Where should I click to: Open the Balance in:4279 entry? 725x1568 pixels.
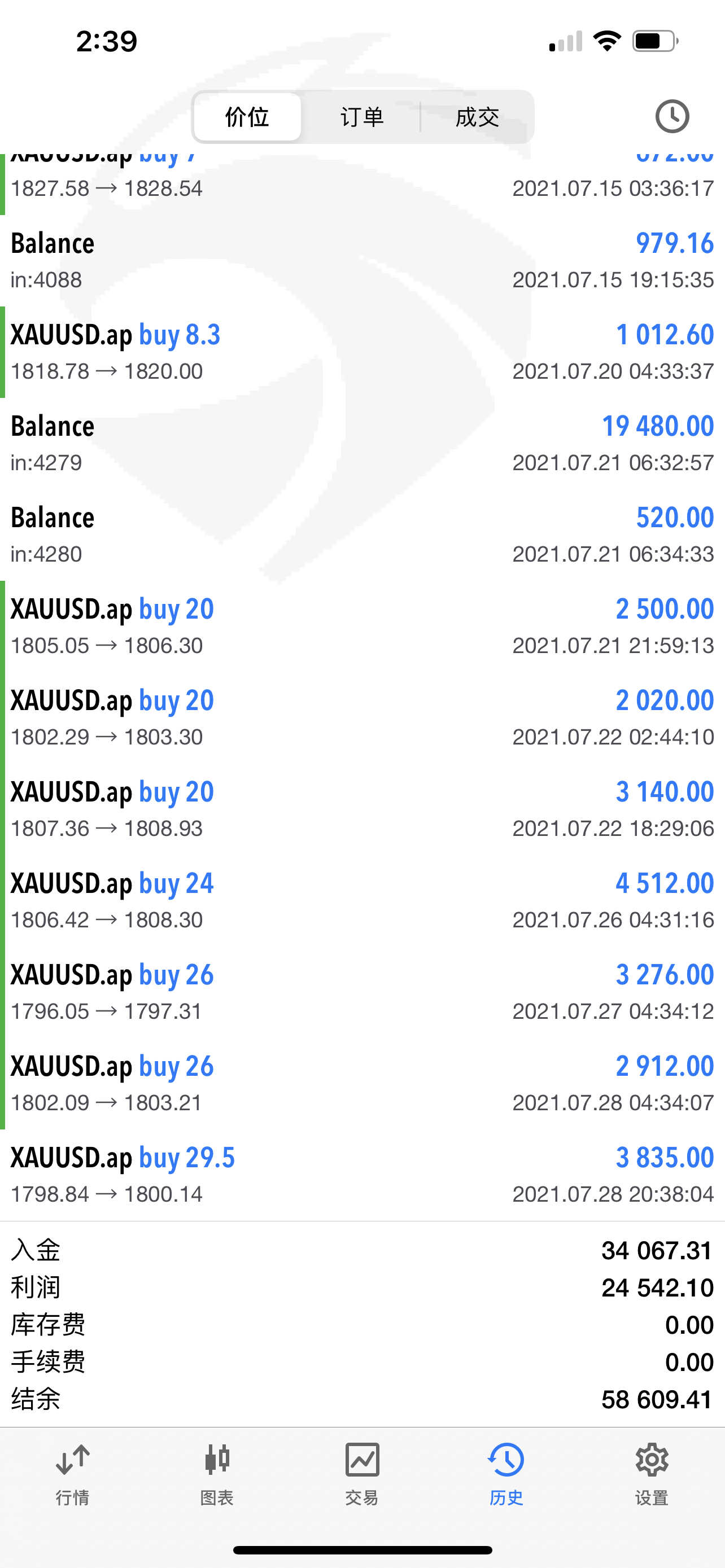pyautogui.click(x=362, y=443)
